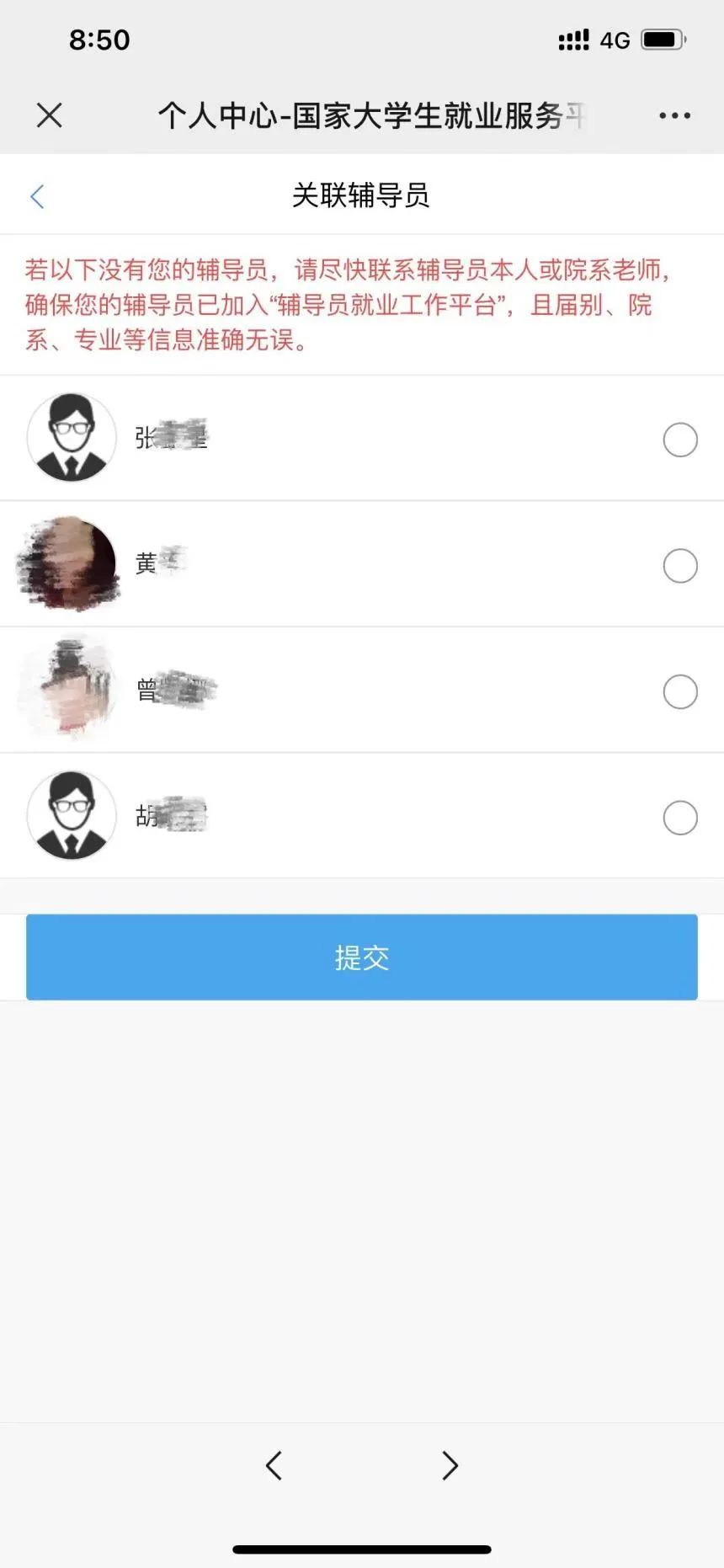Return to previous page using left arrow

[274, 1465]
